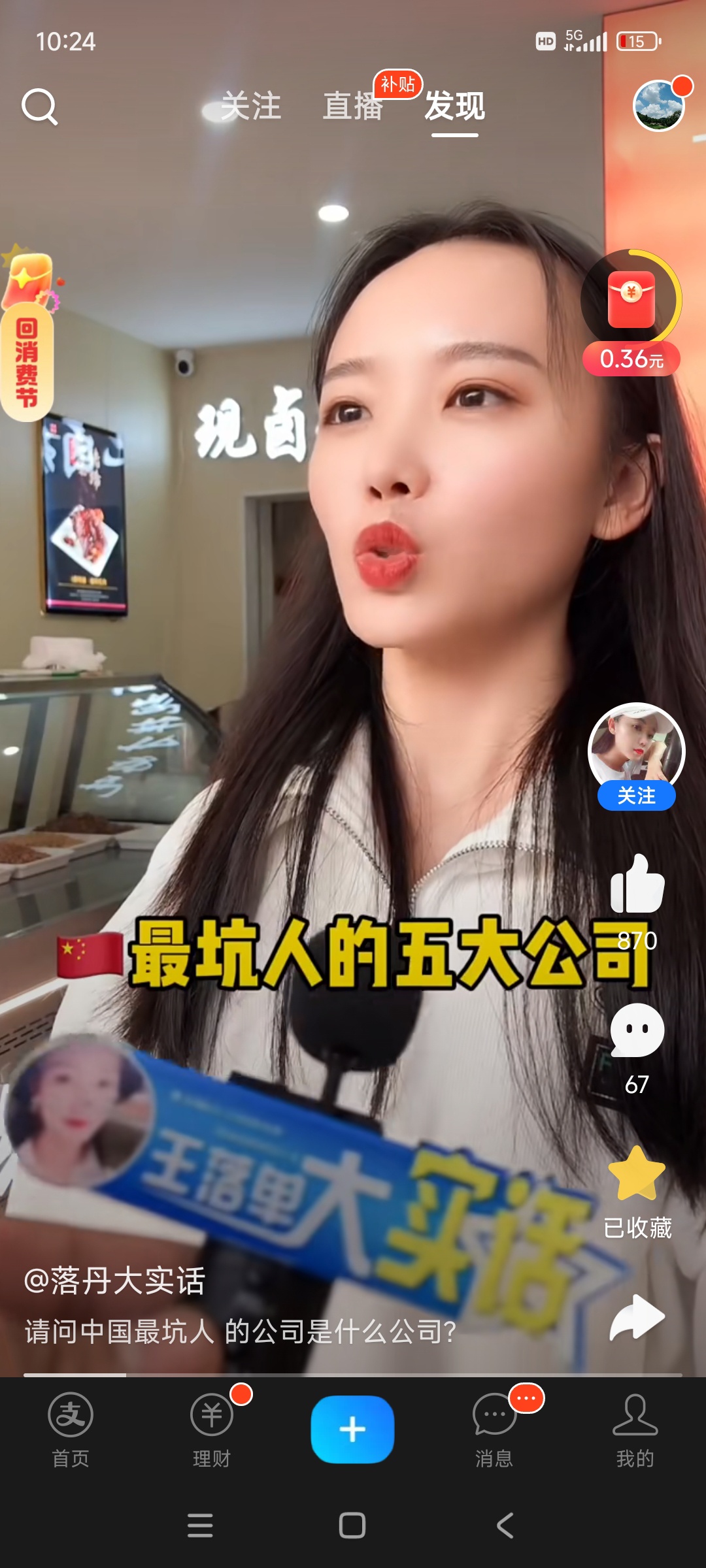Like this video with thumbs-up
The image size is (706, 1568).
coord(637,885)
